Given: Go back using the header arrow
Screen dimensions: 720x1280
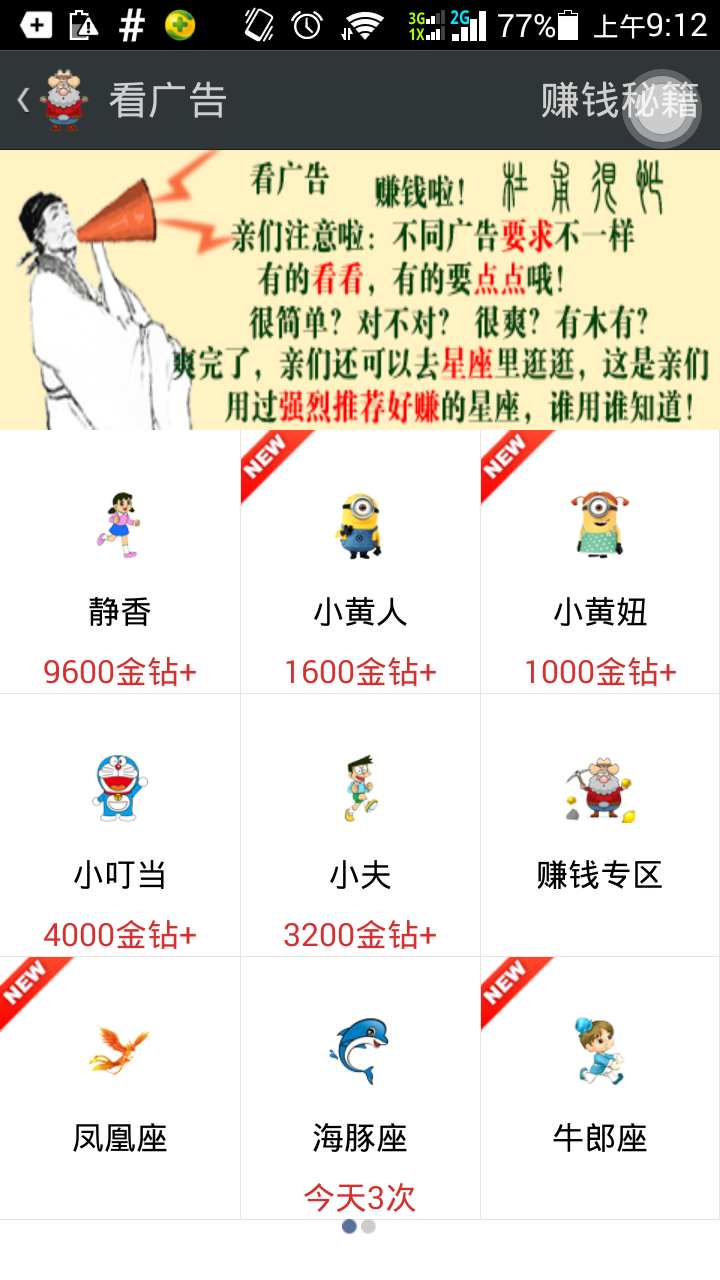Looking at the screenshot, I should coord(23,100).
